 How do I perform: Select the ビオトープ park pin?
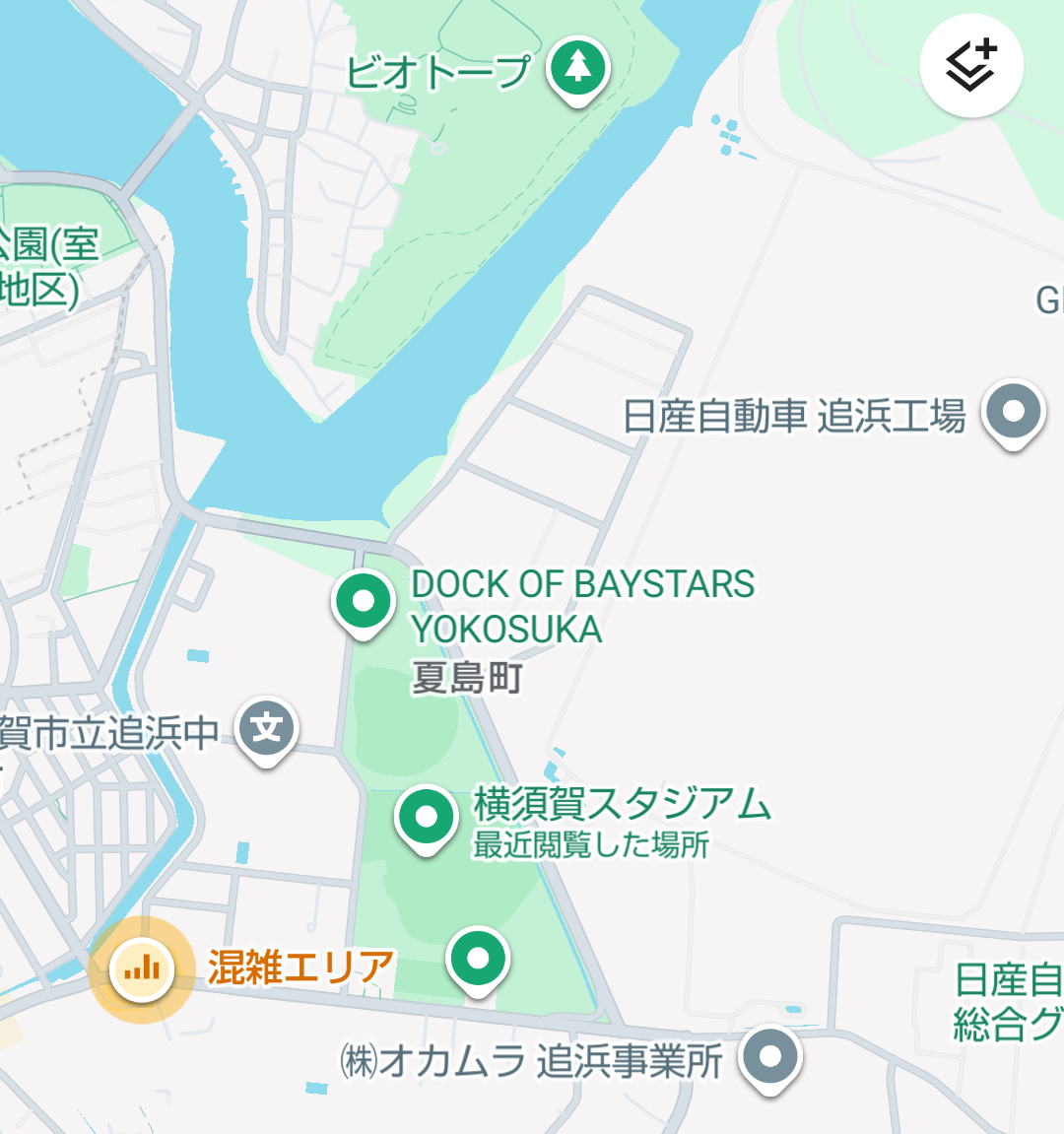577,69
